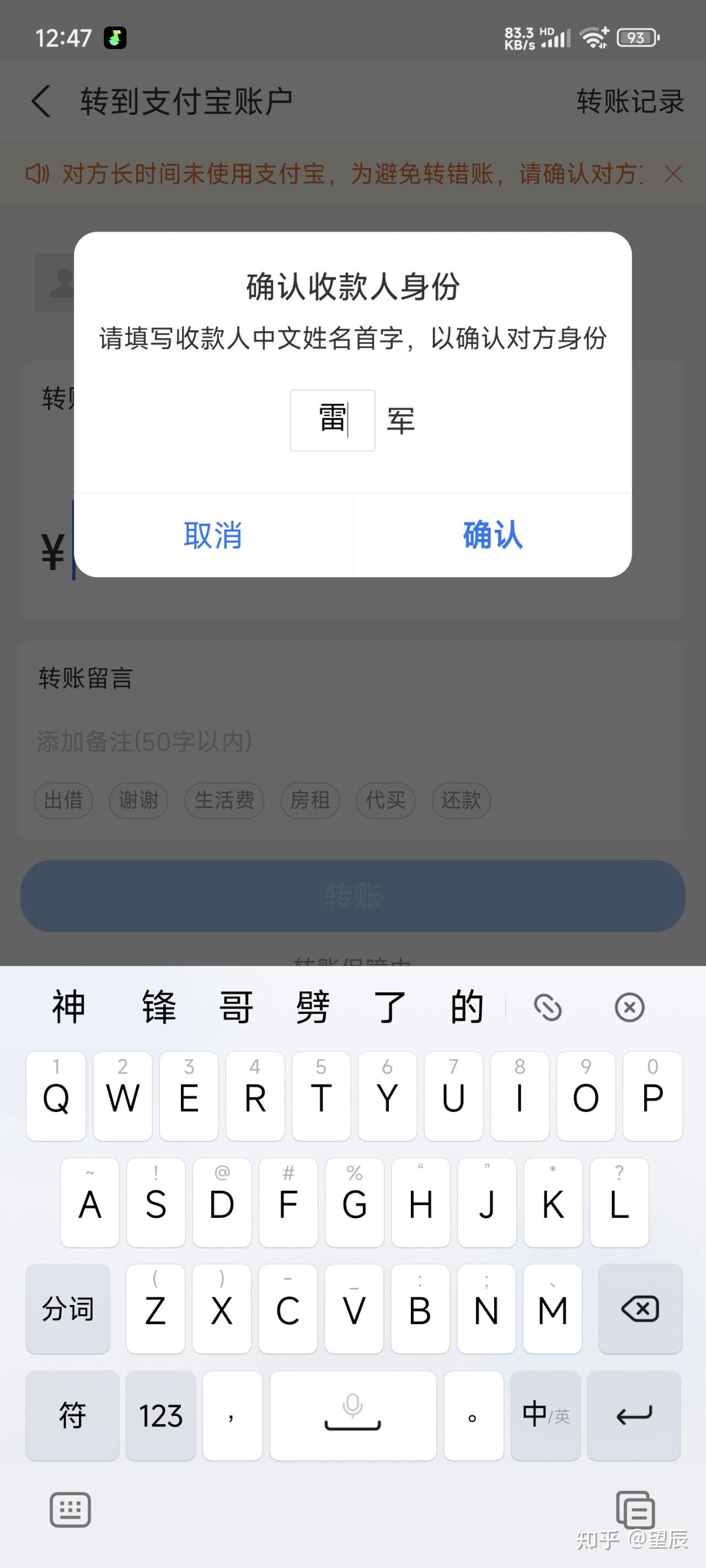Switch to the 123 number keyboard
This screenshot has height=1568, width=706.
(x=161, y=1415)
